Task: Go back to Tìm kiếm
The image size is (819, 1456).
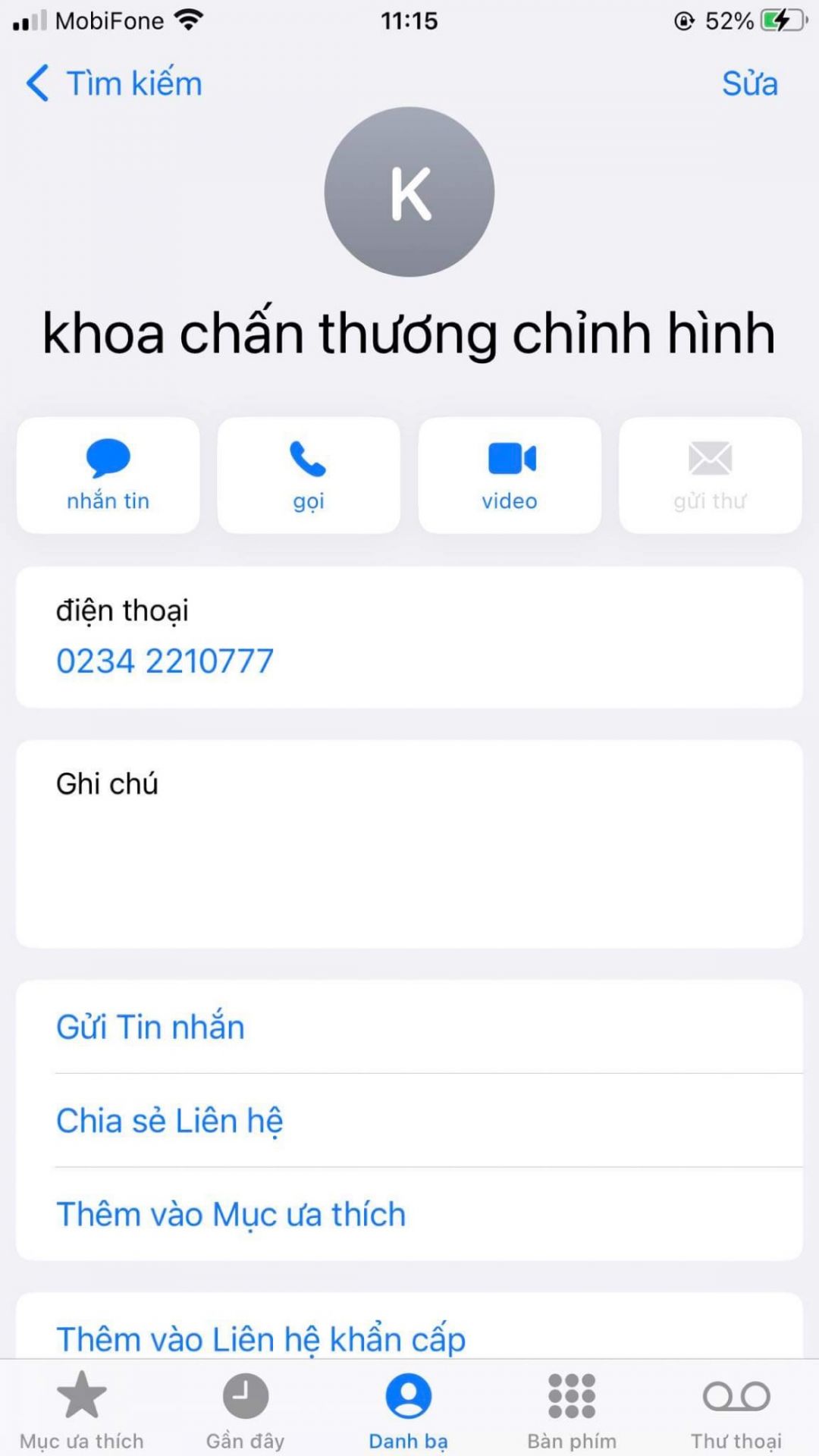Action: (x=114, y=83)
